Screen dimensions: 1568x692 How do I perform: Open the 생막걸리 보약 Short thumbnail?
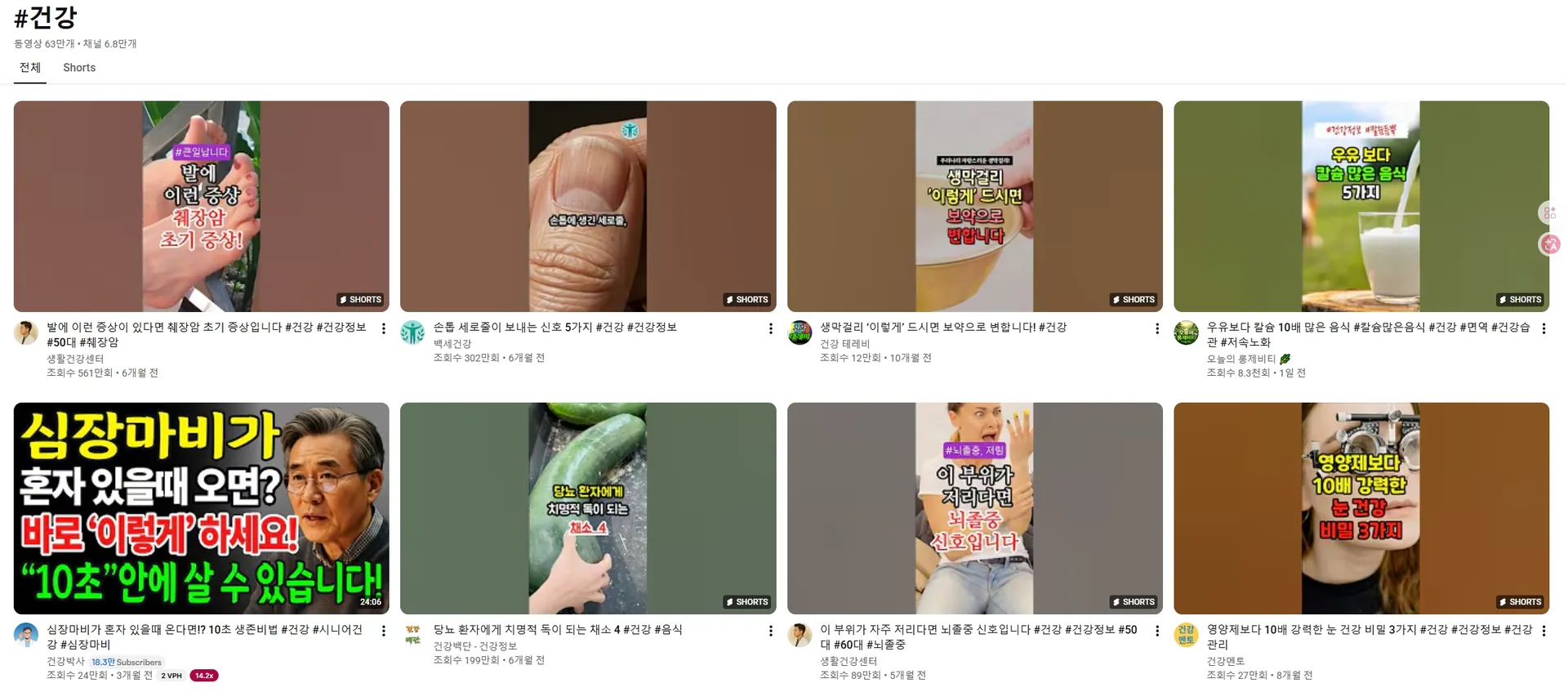(974, 206)
